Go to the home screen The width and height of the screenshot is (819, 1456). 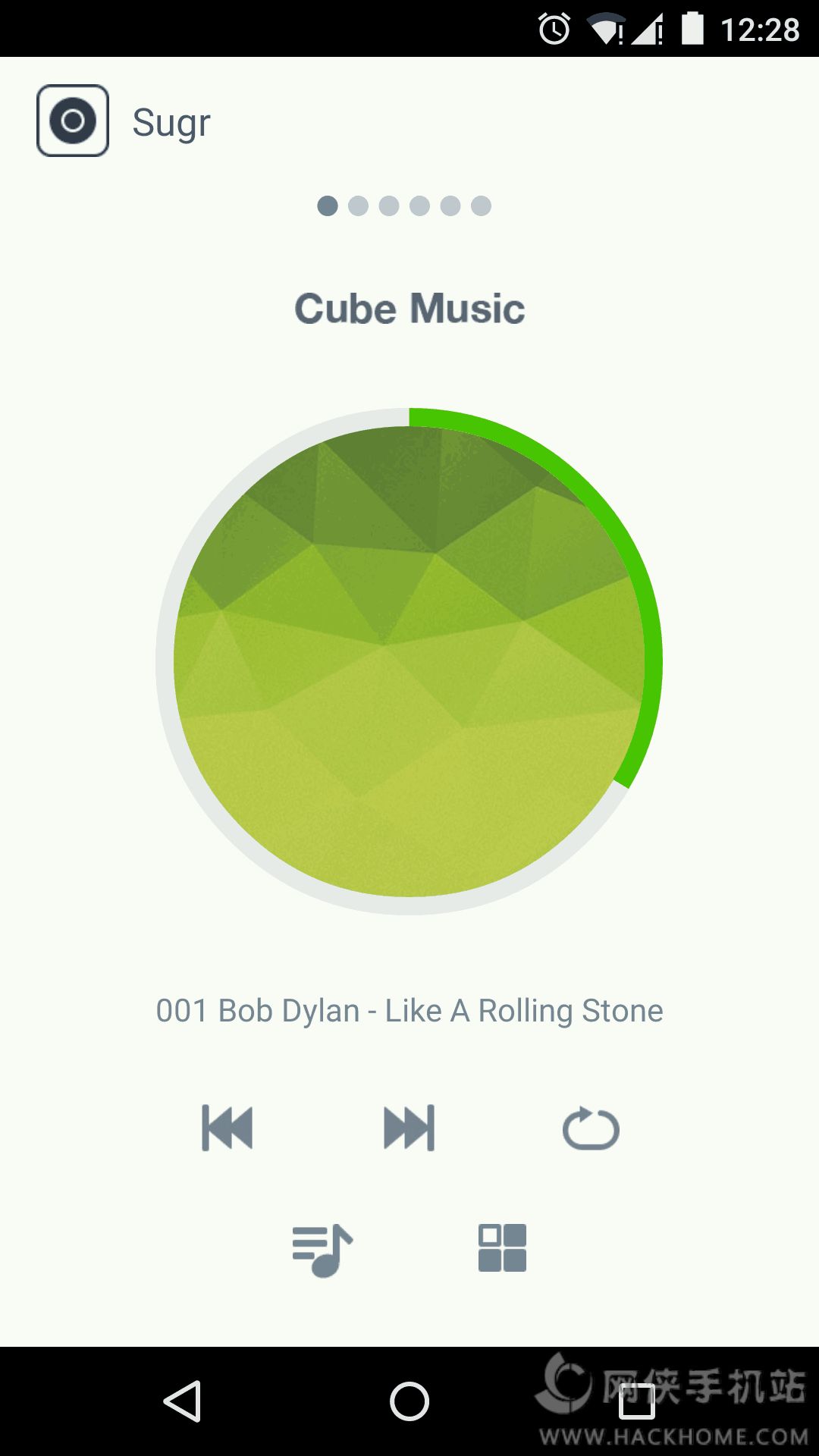click(409, 1401)
